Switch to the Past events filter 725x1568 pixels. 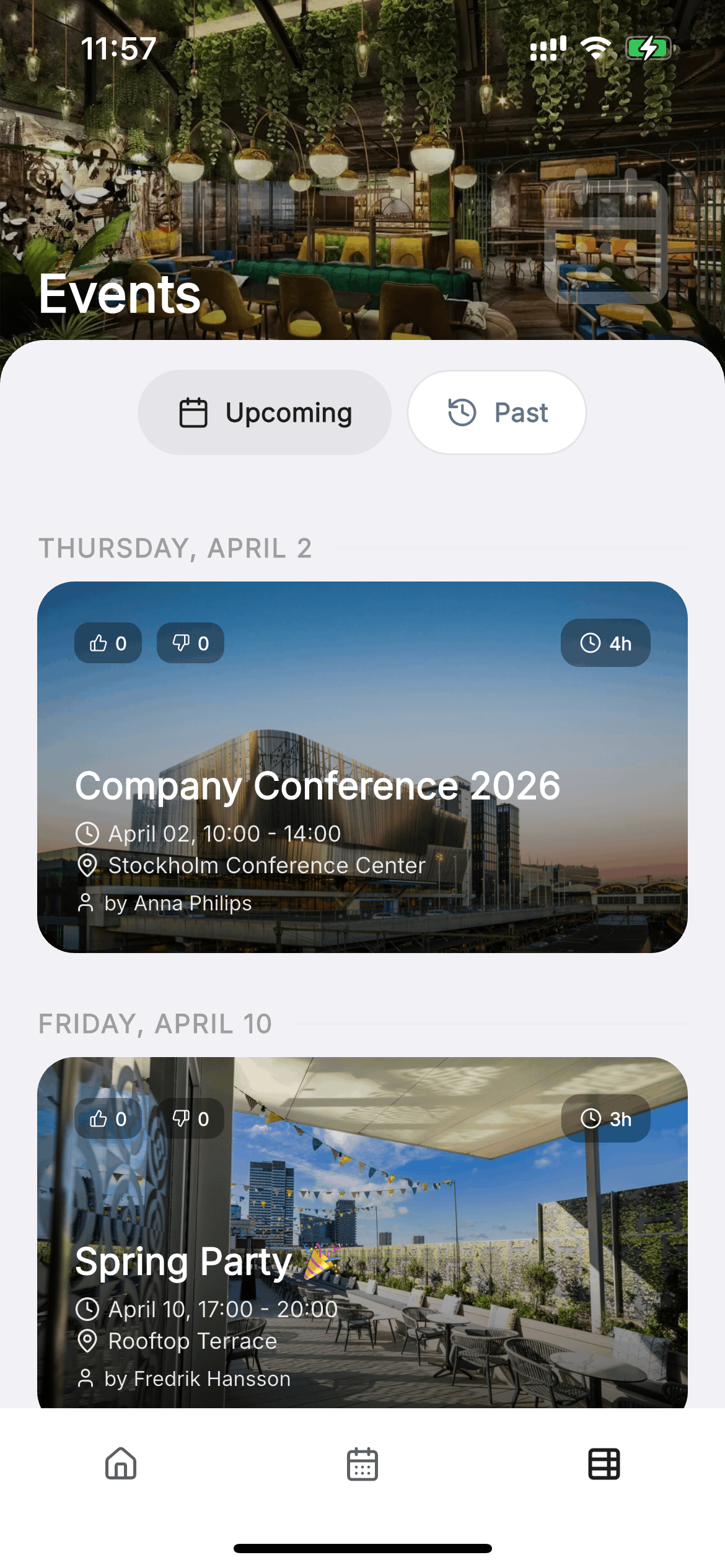(x=496, y=411)
